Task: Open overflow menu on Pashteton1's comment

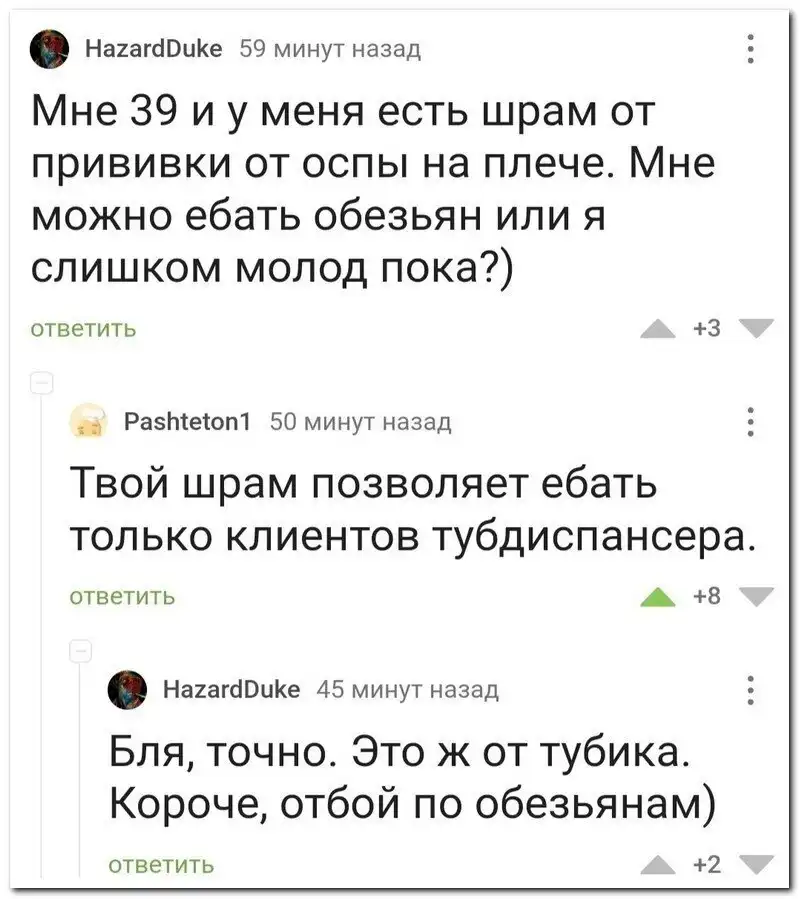Action: 751,422
